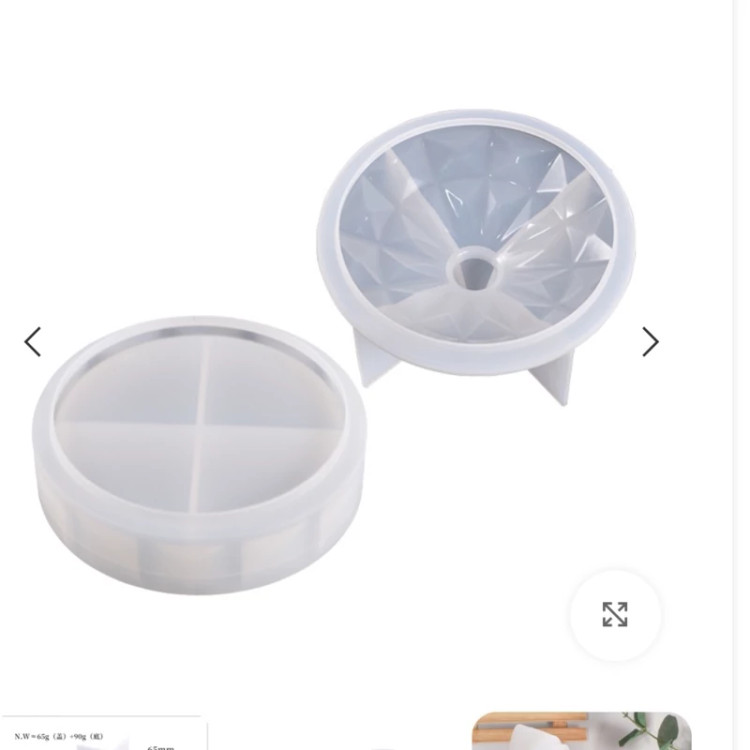Go to the previous product image
Screen dimensions: 750x750
click(x=33, y=342)
